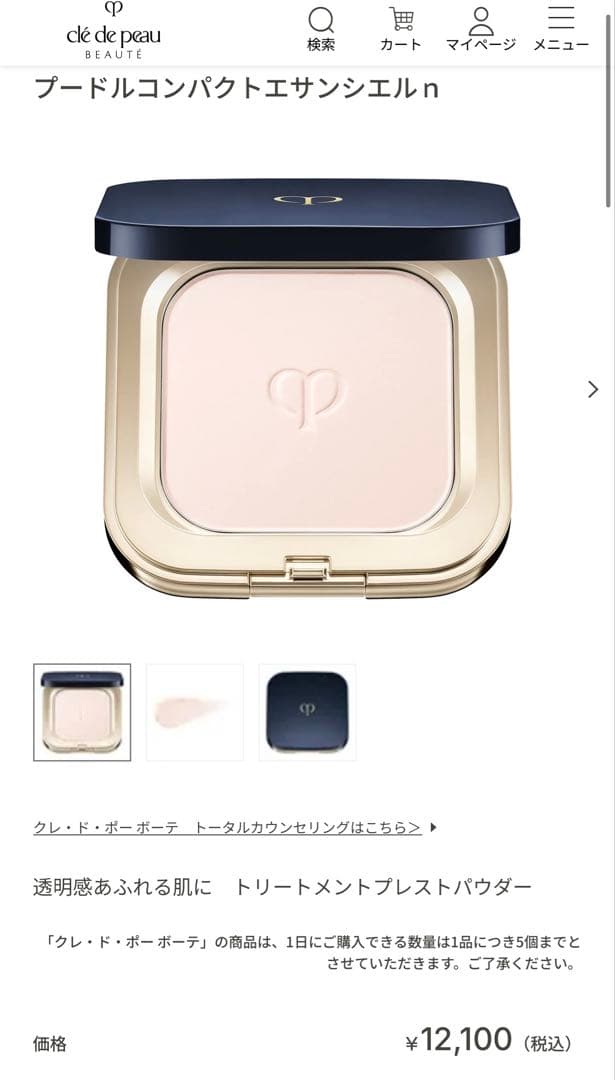The image size is (615, 1080).
Task: Open the 検索 search icon
Action: (321, 29)
